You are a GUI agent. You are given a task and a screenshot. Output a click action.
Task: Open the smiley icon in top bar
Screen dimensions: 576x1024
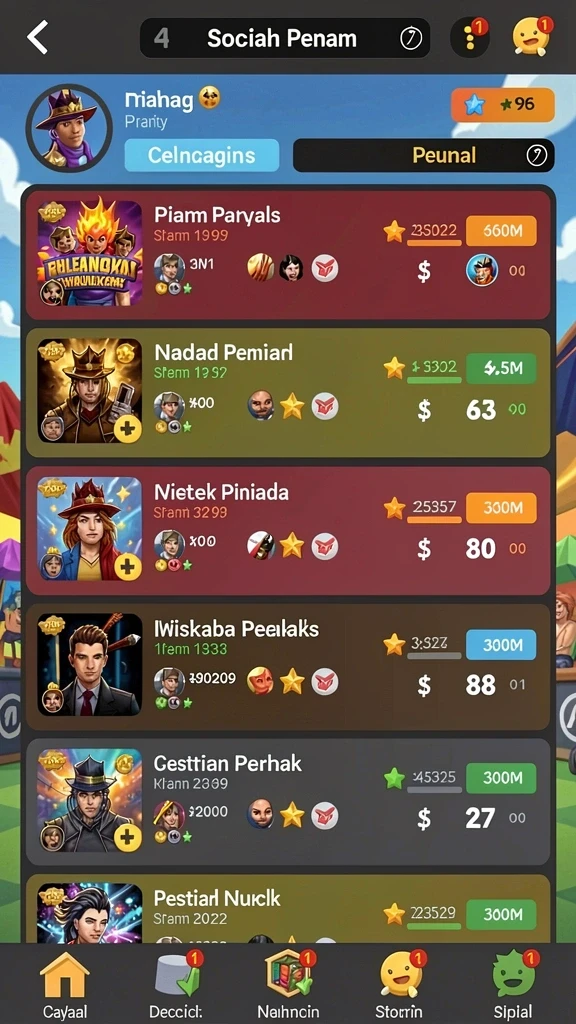coord(532,37)
